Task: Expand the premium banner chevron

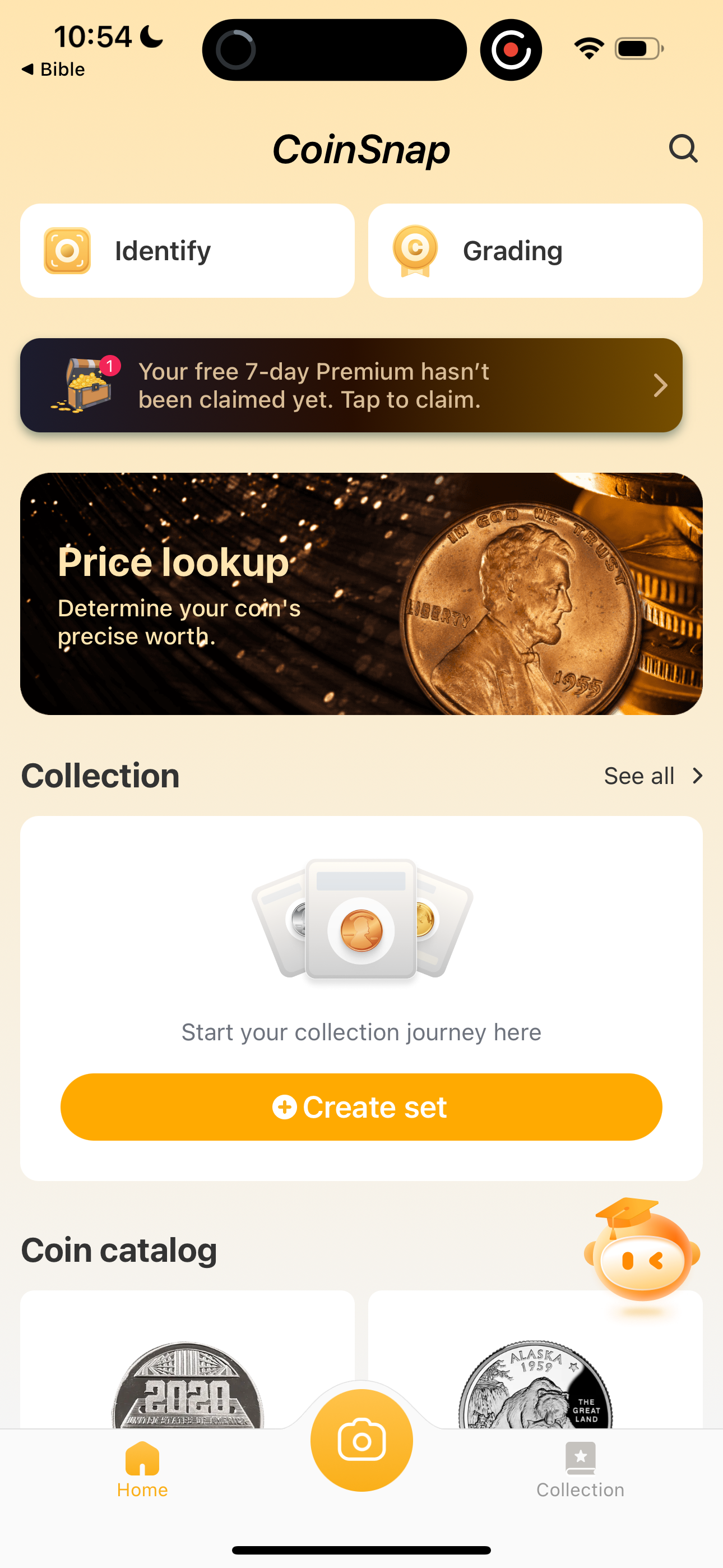Action: point(660,385)
